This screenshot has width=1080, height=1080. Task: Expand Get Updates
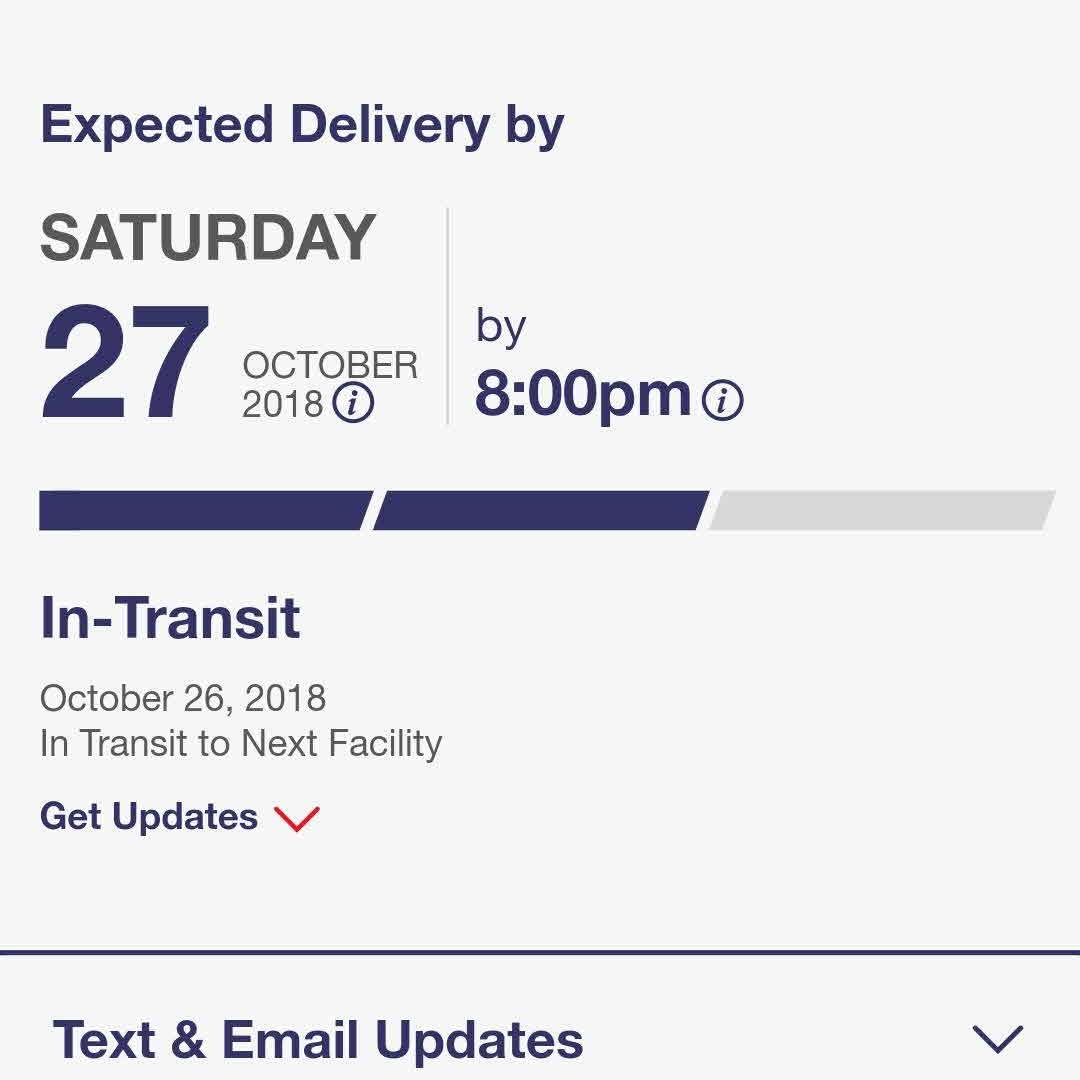click(x=180, y=817)
